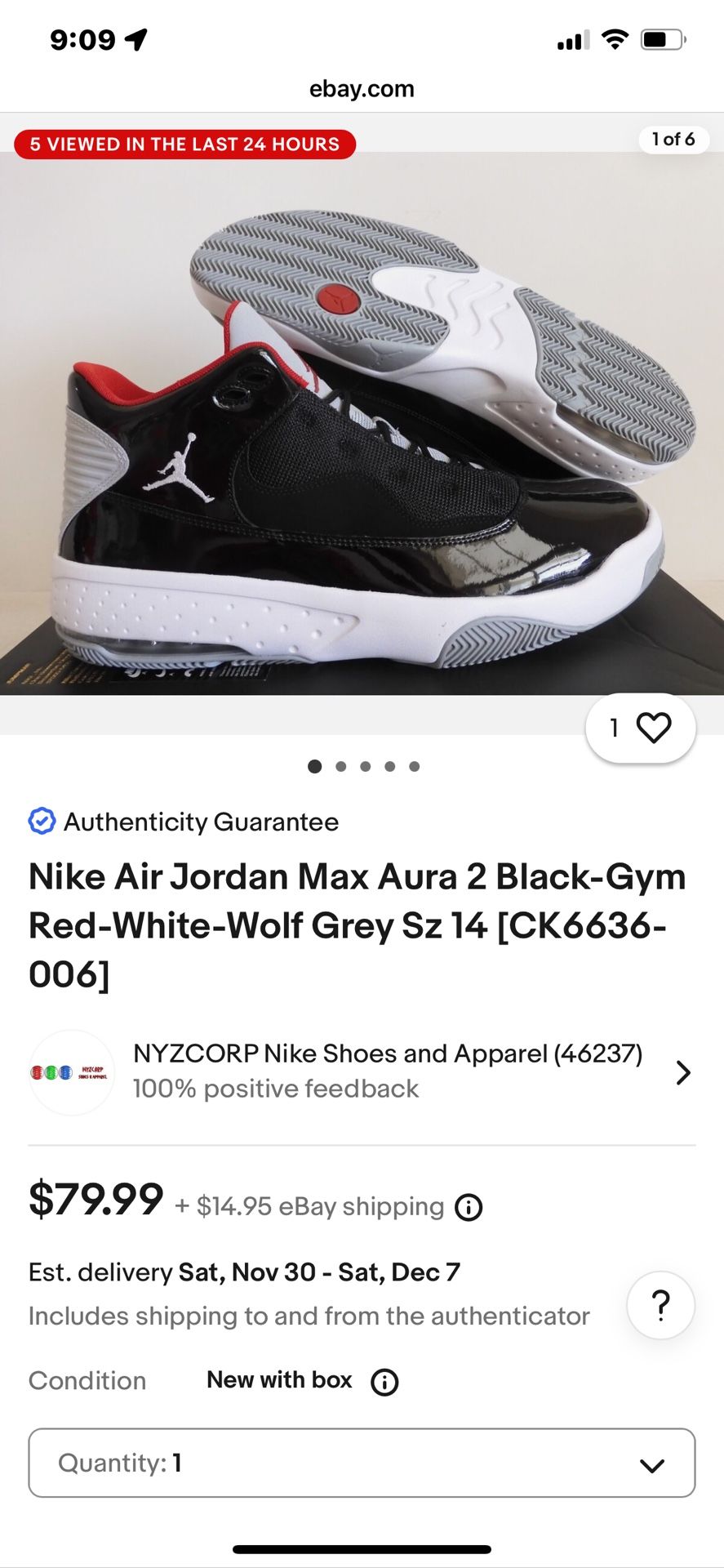Expand the Quantity dropdown

click(x=362, y=1463)
